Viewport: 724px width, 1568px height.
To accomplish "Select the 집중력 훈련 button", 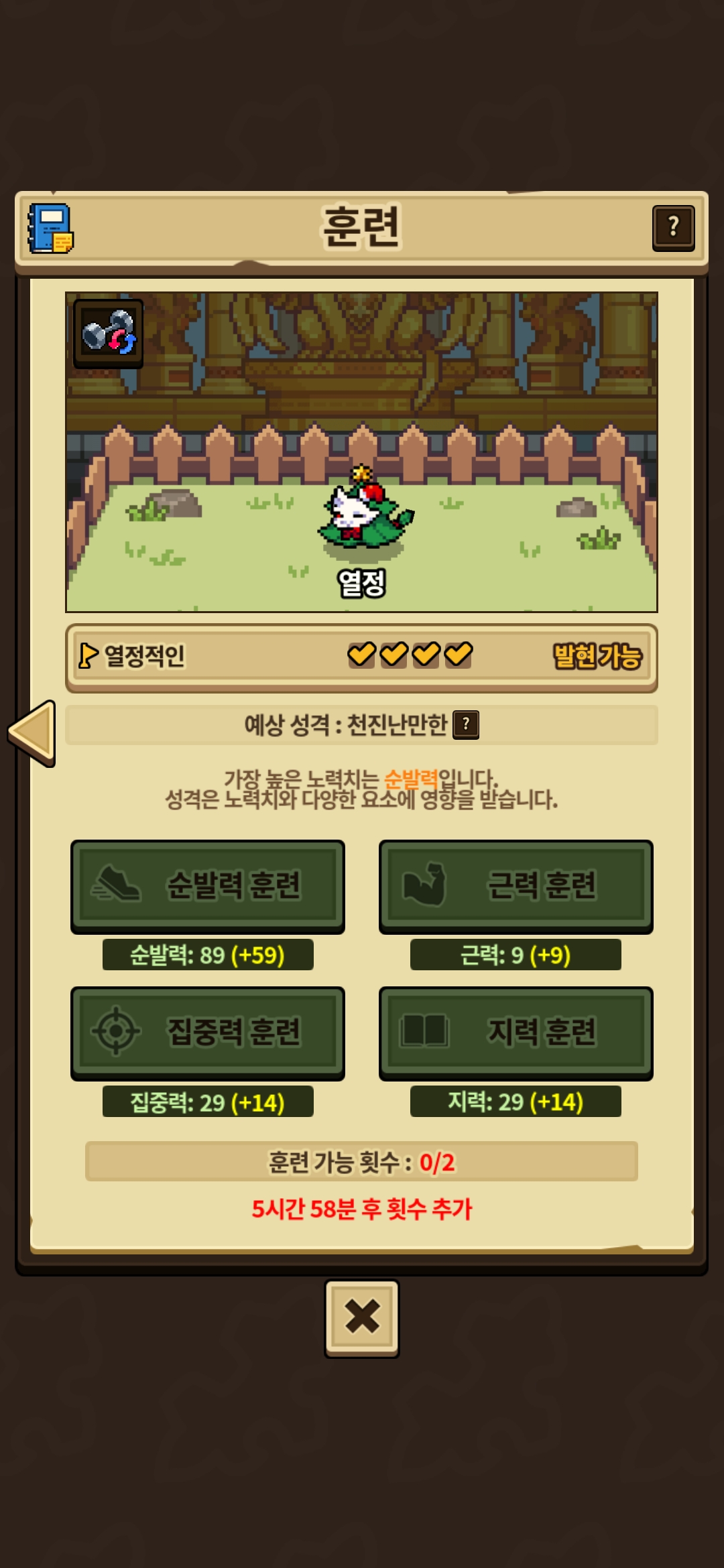I will (208, 1033).
